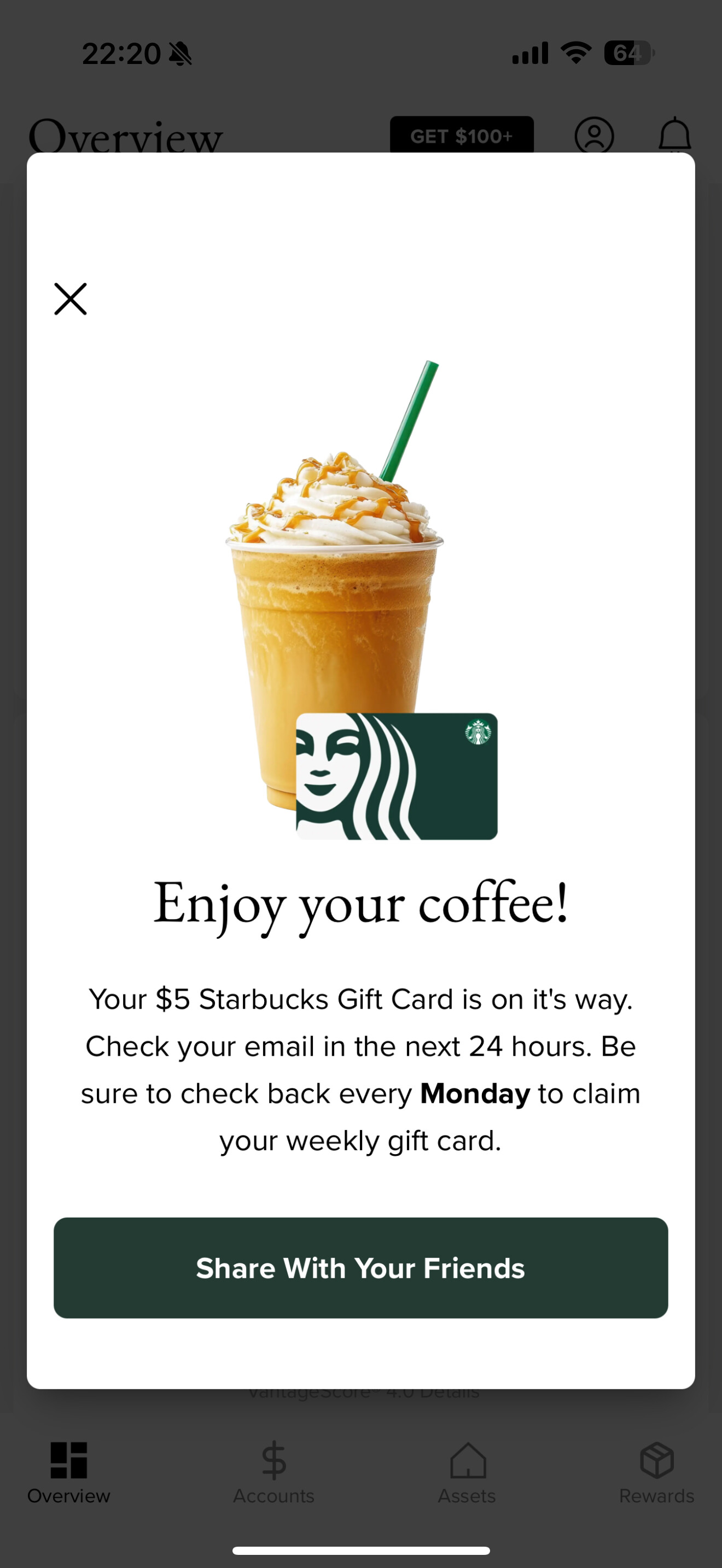Open the profile icon
The width and height of the screenshot is (722, 1568).
click(594, 134)
